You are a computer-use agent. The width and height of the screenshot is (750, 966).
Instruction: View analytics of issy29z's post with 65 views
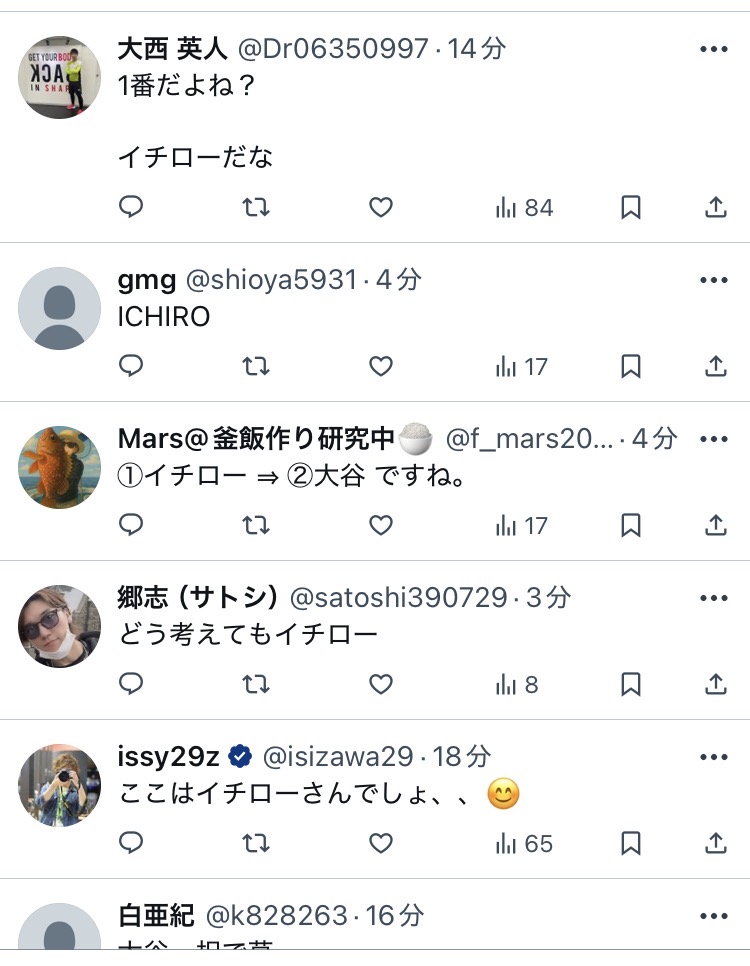[x=524, y=843]
